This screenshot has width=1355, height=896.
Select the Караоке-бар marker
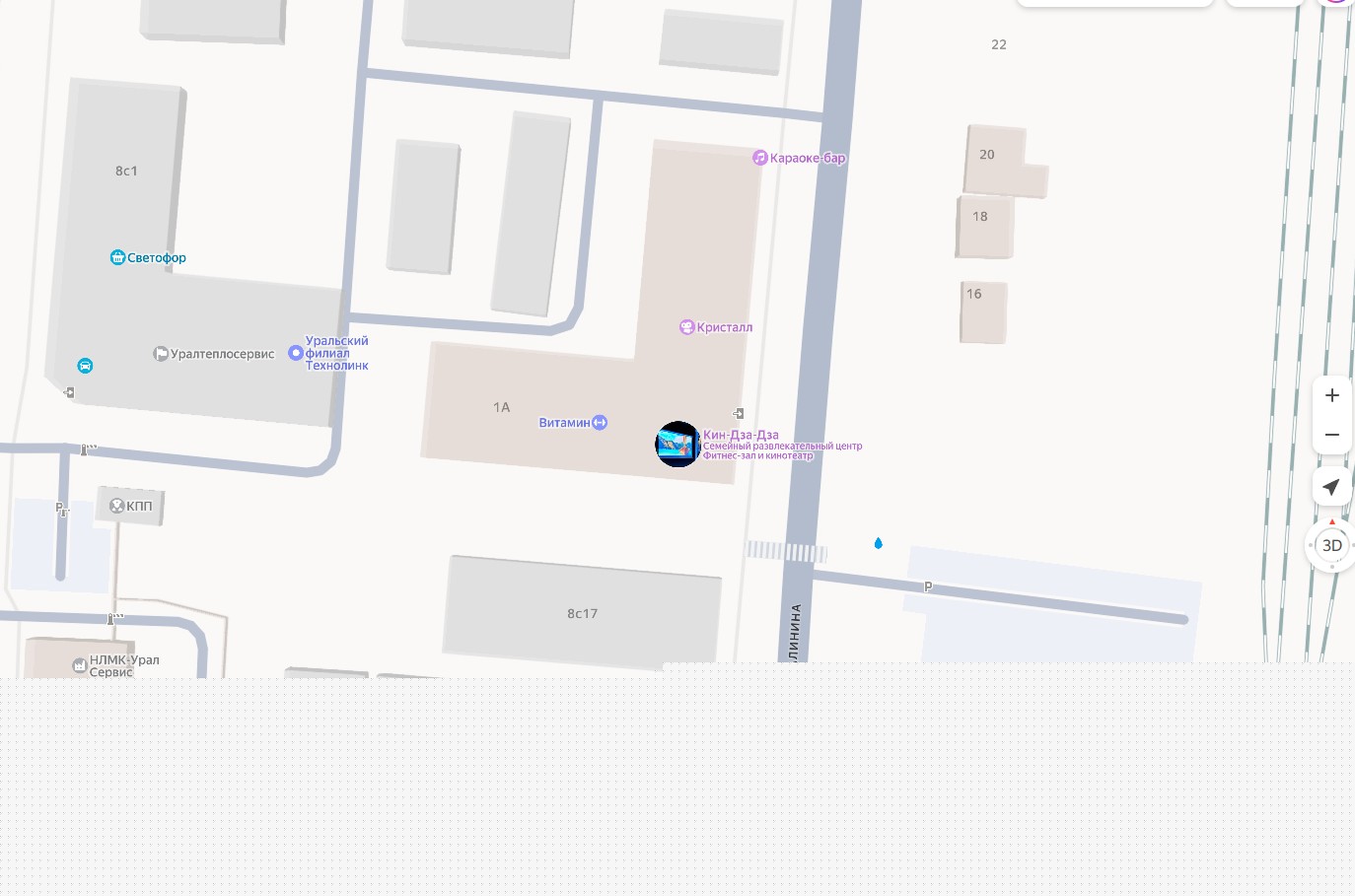pyautogui.click(x=760, y=158)
